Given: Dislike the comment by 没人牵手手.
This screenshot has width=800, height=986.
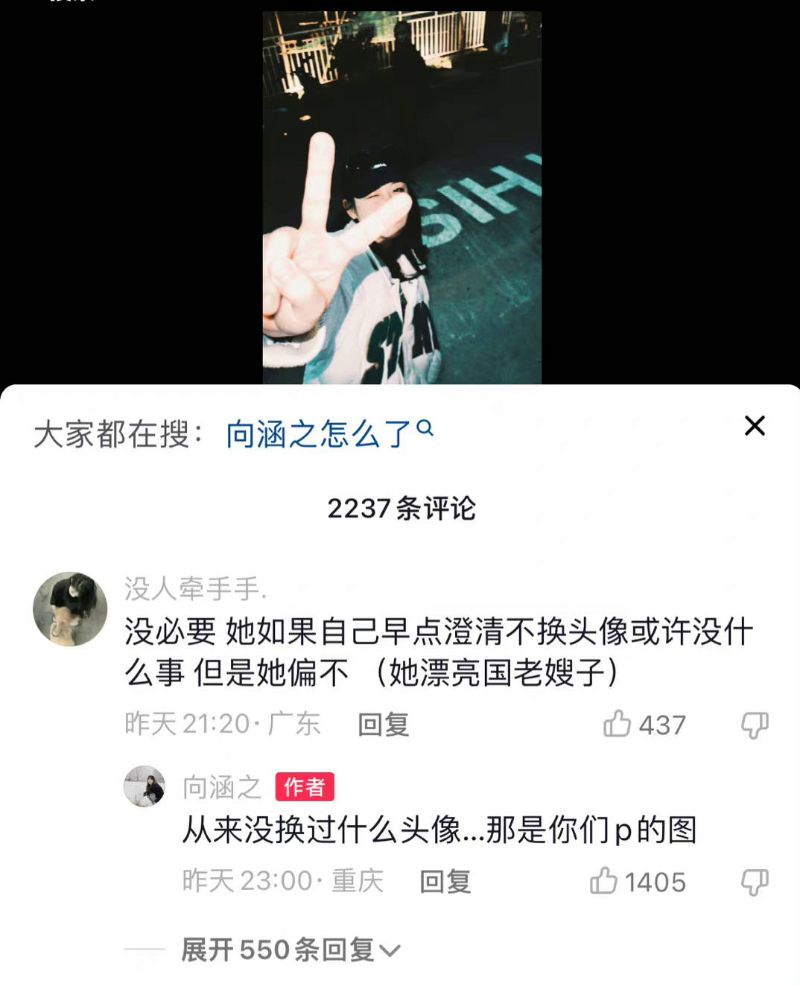Looking at the screenshot, I should [754, 724].
